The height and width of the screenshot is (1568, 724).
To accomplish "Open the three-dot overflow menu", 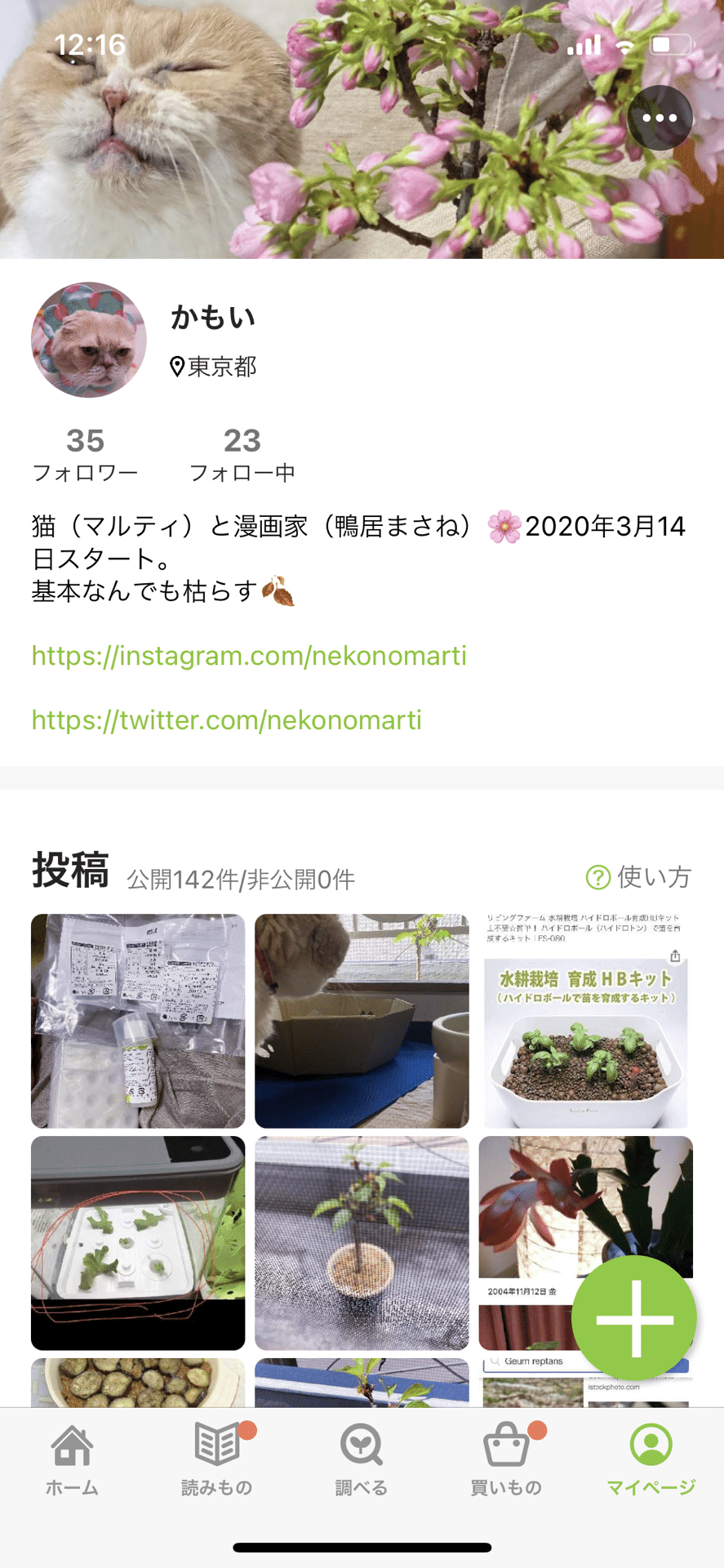I will coord(660,118).
